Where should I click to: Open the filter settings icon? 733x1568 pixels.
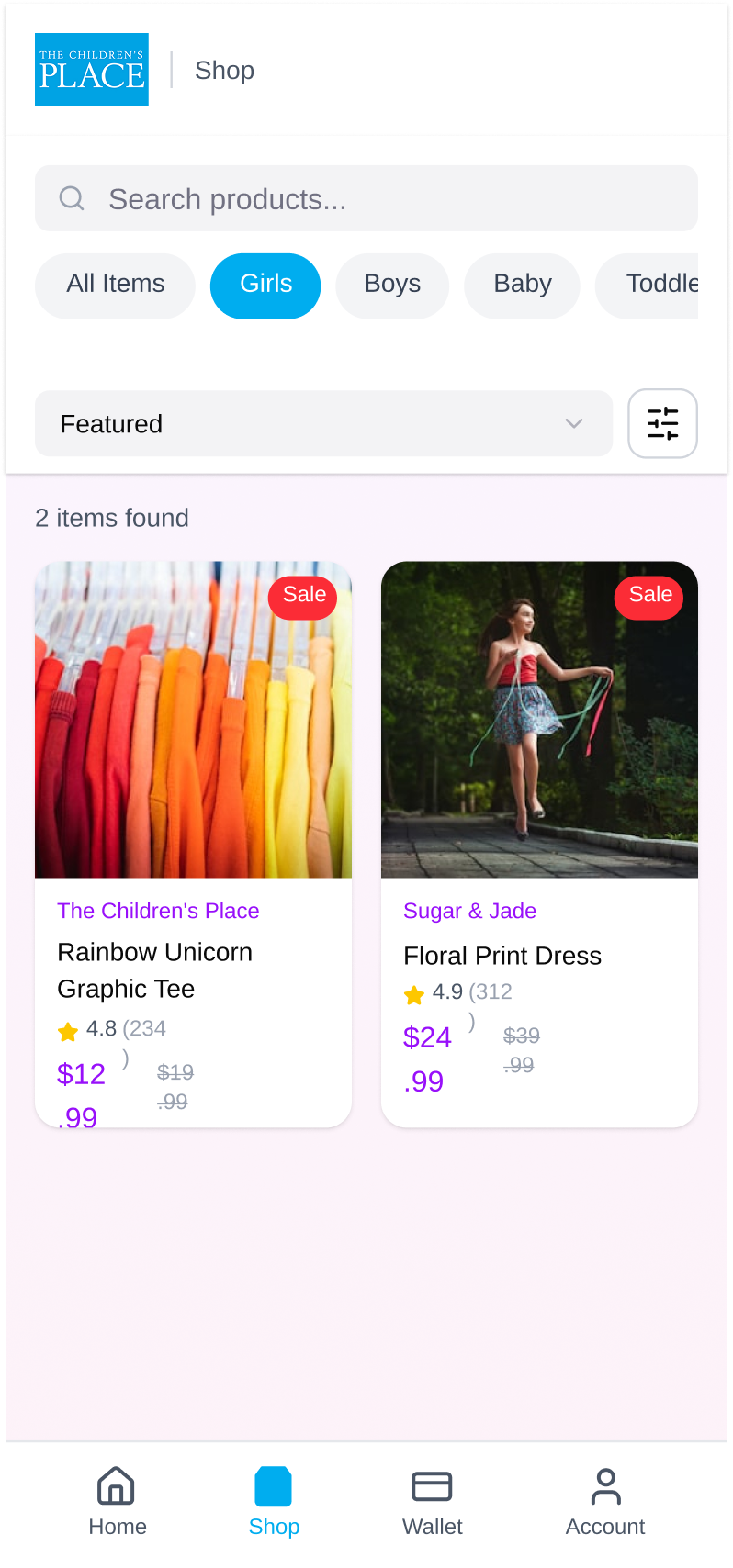[x=662, y=423]
